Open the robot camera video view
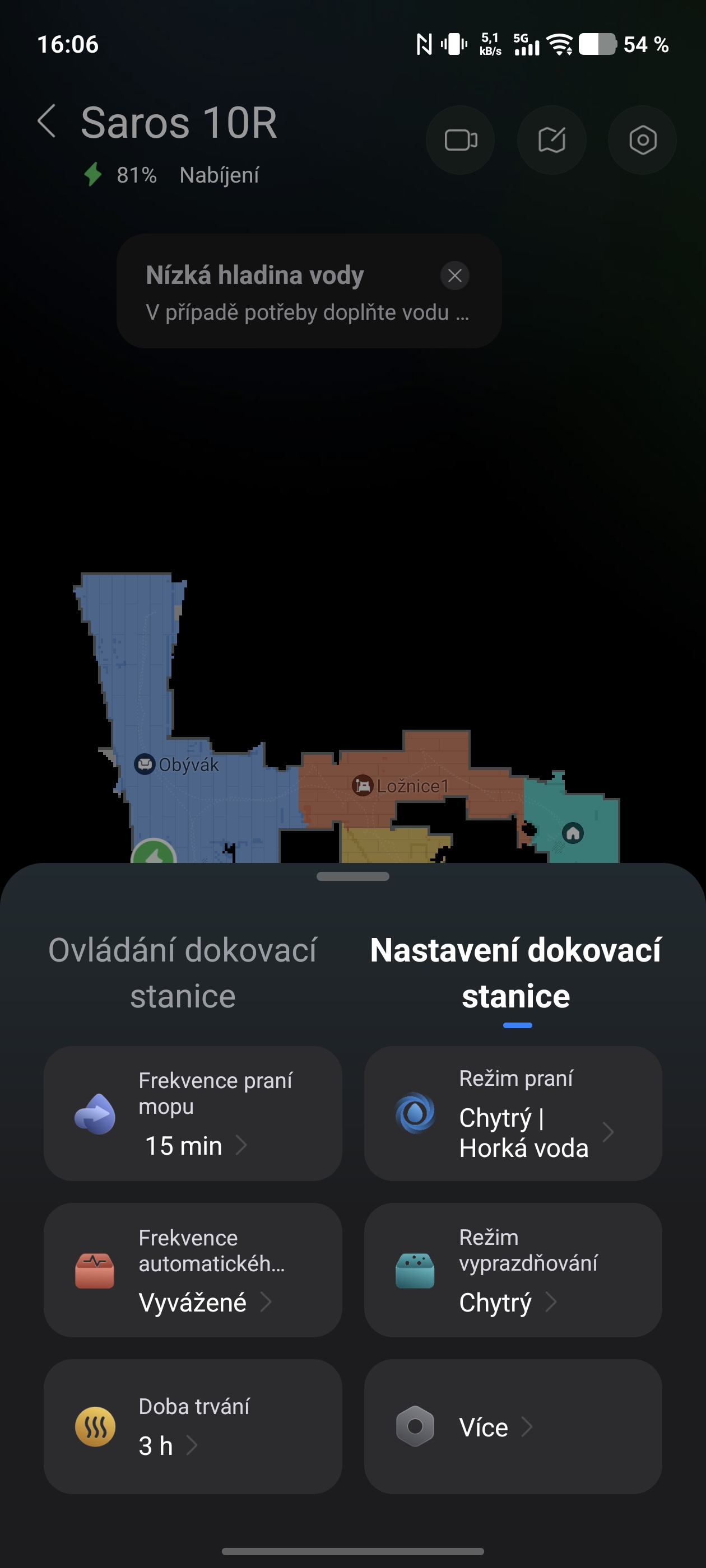706x1568 pixels. click(460, 140)
